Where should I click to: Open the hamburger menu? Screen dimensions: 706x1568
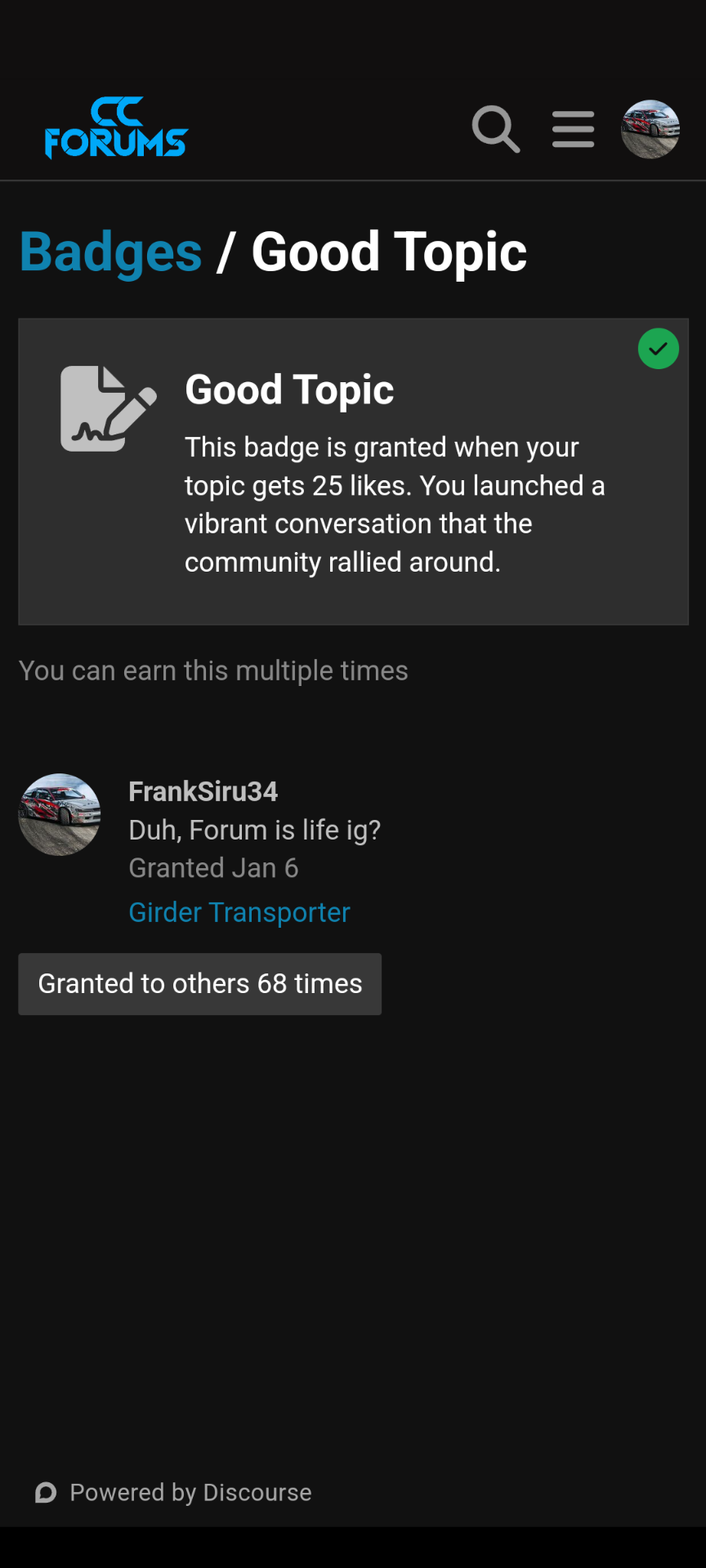pyautogui.click(x=573, y=129)
